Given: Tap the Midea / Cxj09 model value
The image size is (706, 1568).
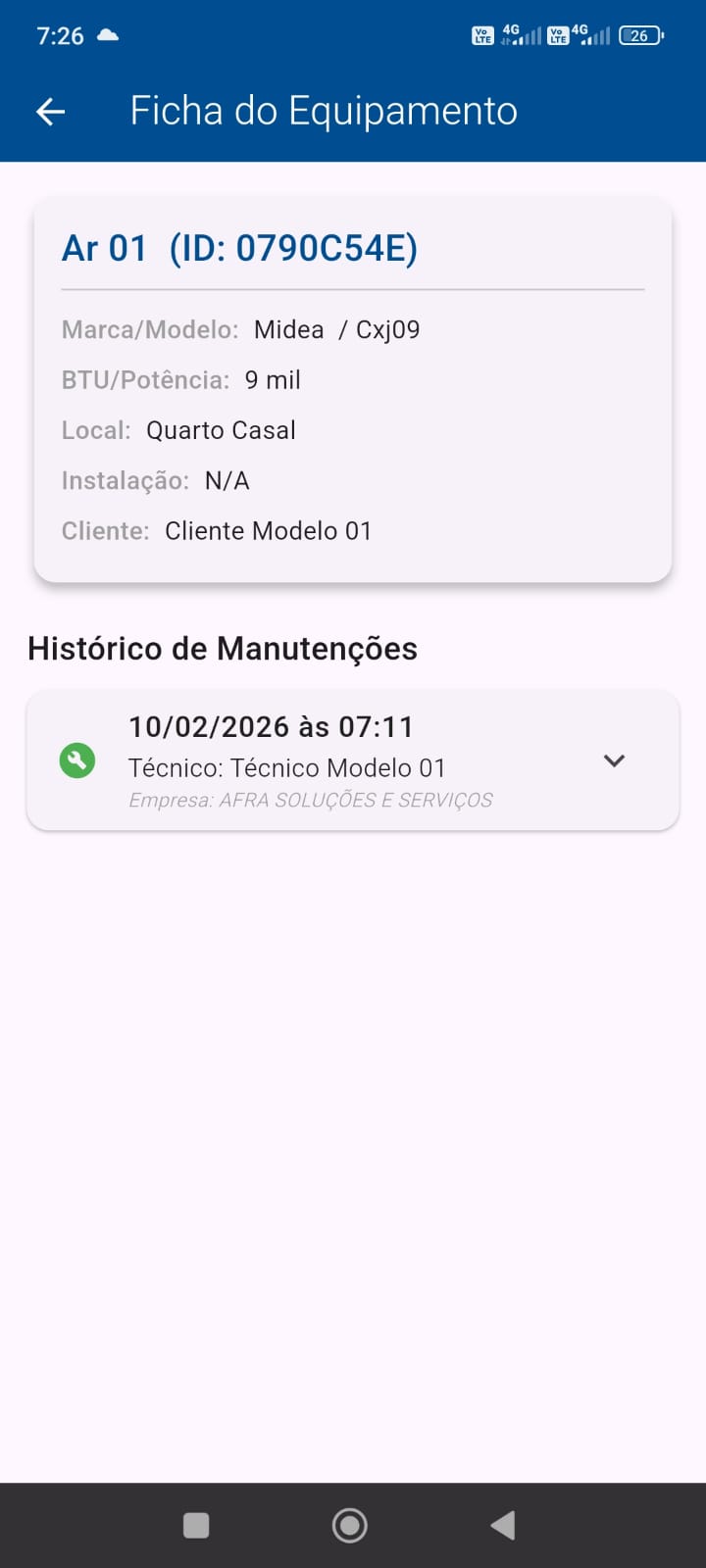Looking at the screenshot, I should [x=336, y=329].
